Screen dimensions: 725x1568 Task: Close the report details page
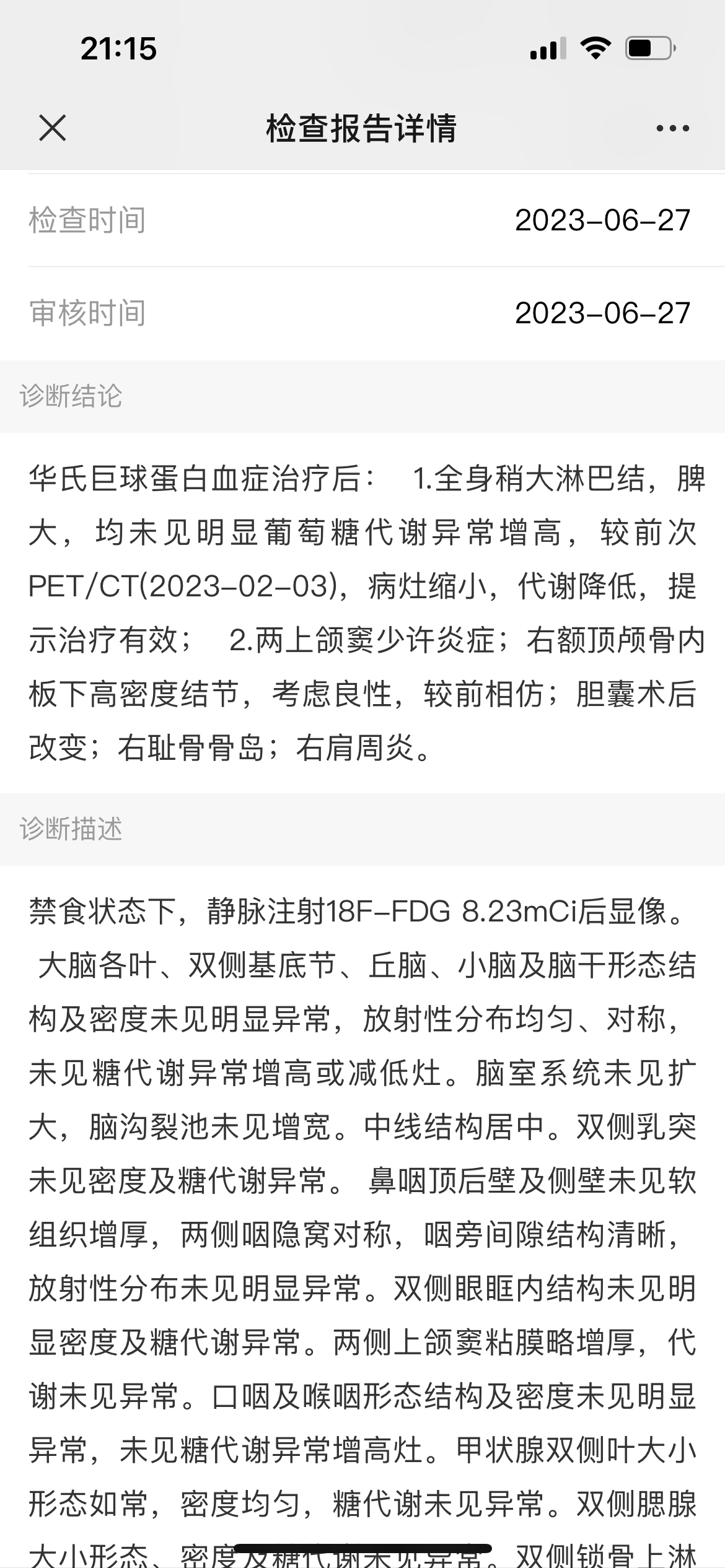(x=52, y=128)
